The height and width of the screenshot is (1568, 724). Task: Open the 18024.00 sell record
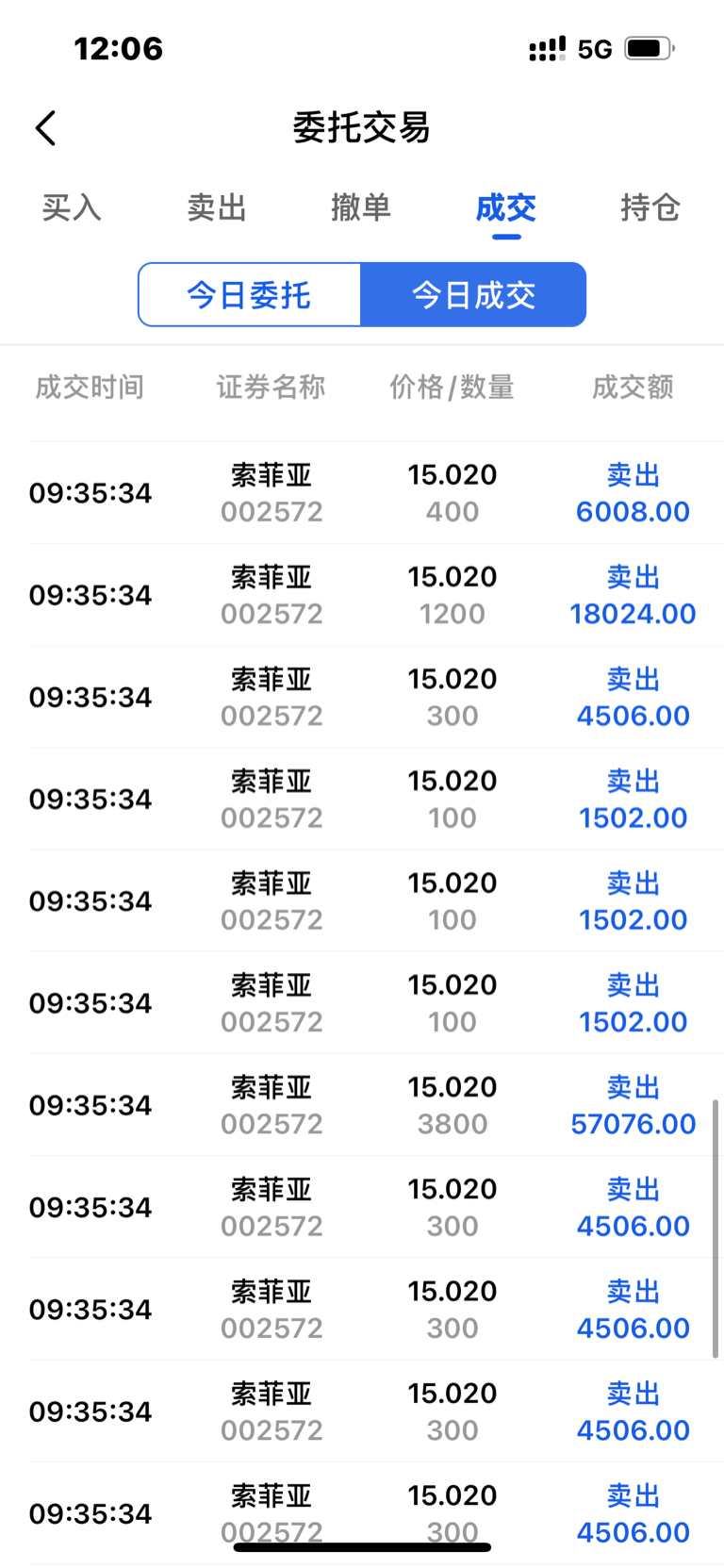(362, 595)
